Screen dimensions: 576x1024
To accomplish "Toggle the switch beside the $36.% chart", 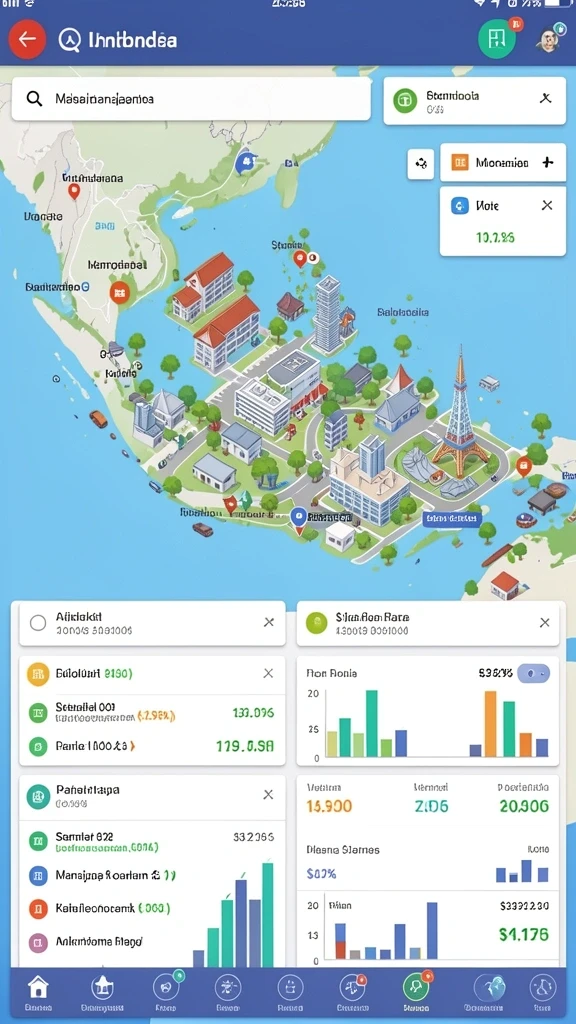I will 534,673.
